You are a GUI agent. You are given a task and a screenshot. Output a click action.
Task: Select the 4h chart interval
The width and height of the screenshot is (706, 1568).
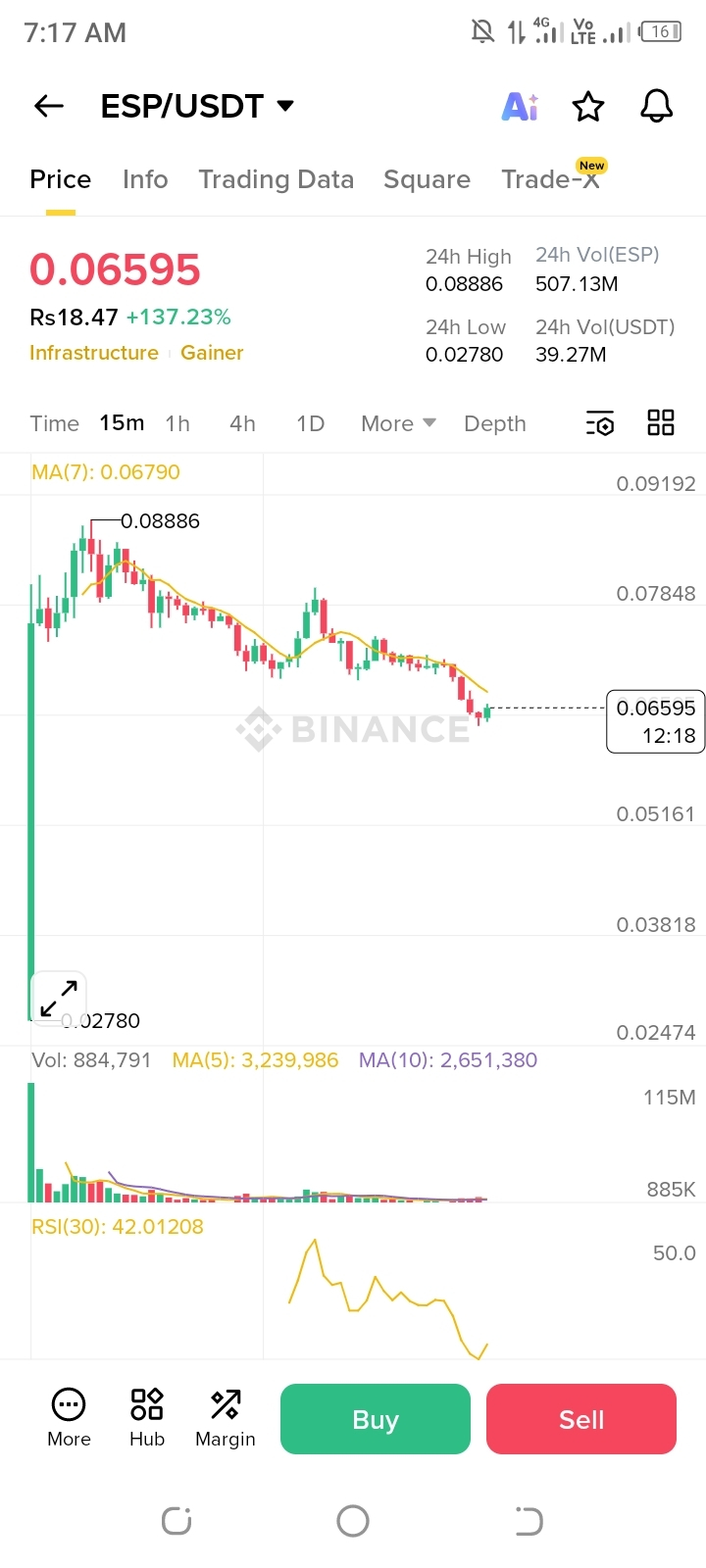[242, 423]
